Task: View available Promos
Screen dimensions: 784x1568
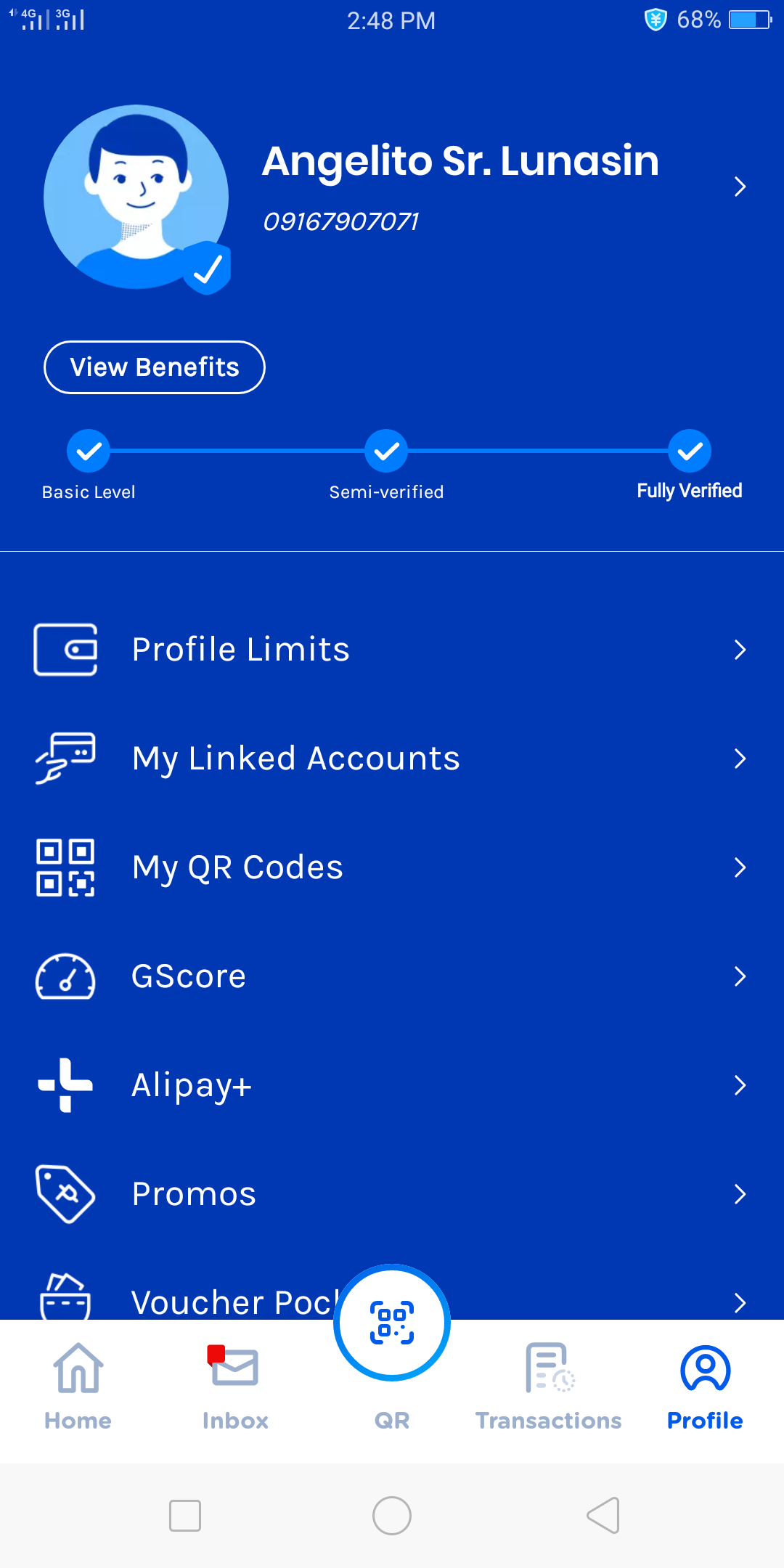Action: click(x=392, y=1194)
